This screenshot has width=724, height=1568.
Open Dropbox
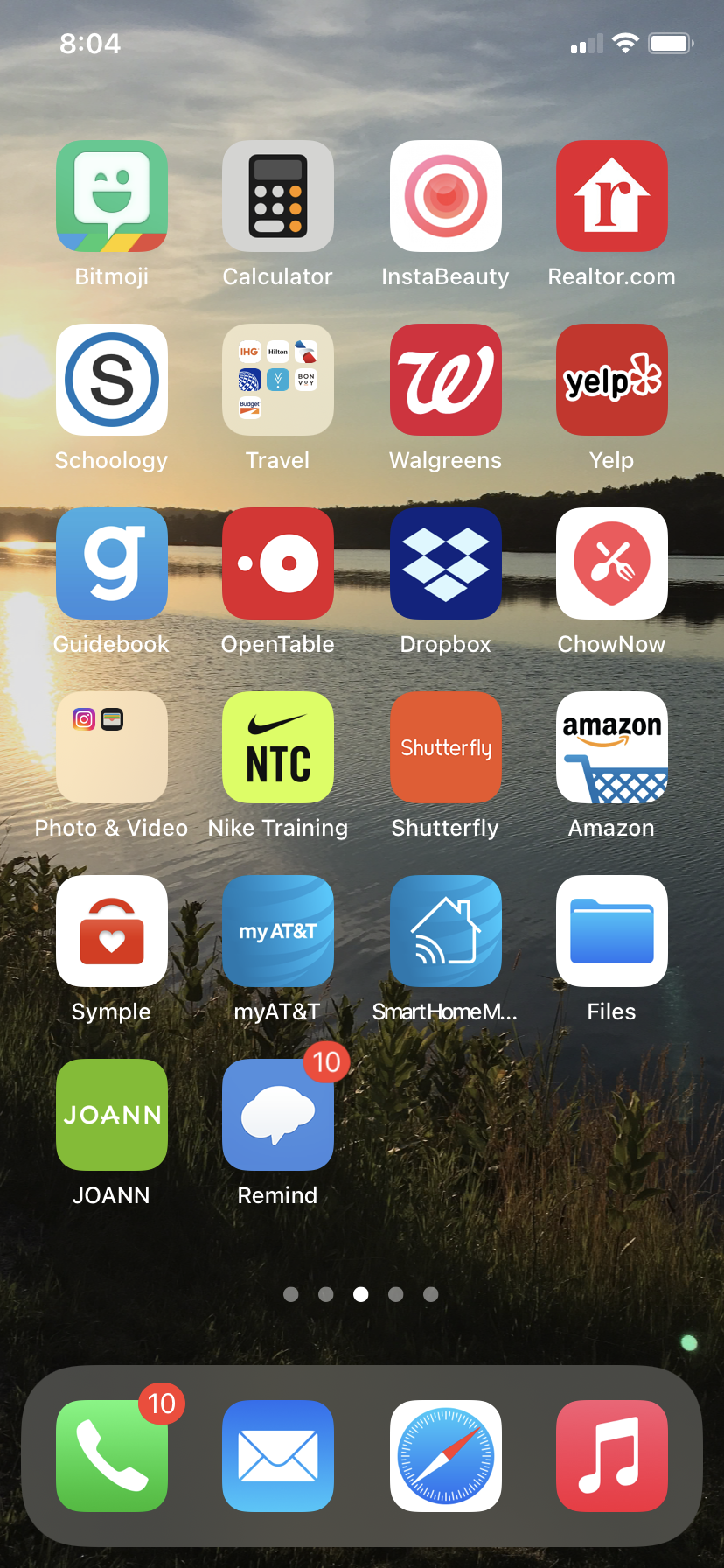(446, 563)
